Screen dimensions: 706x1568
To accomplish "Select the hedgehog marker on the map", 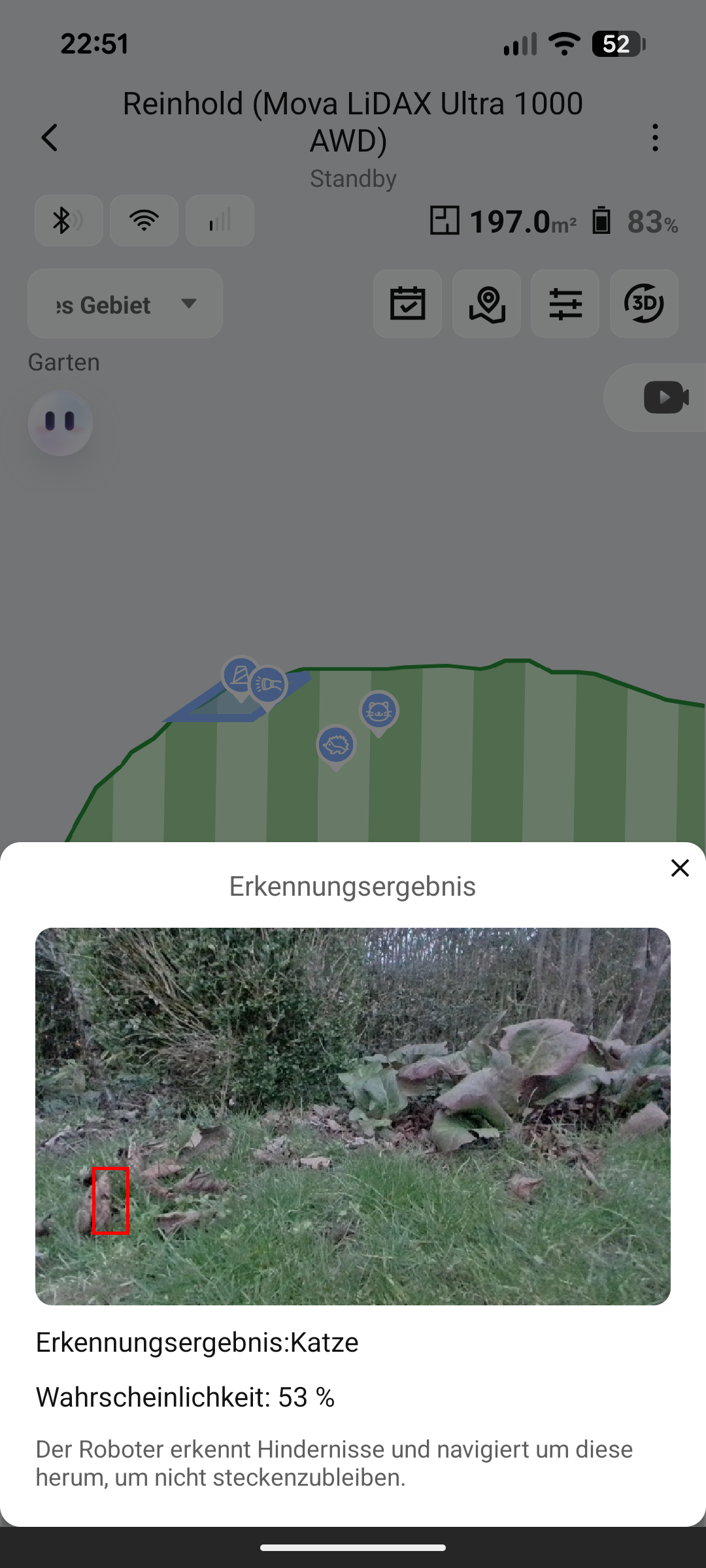I will point(336,747).
